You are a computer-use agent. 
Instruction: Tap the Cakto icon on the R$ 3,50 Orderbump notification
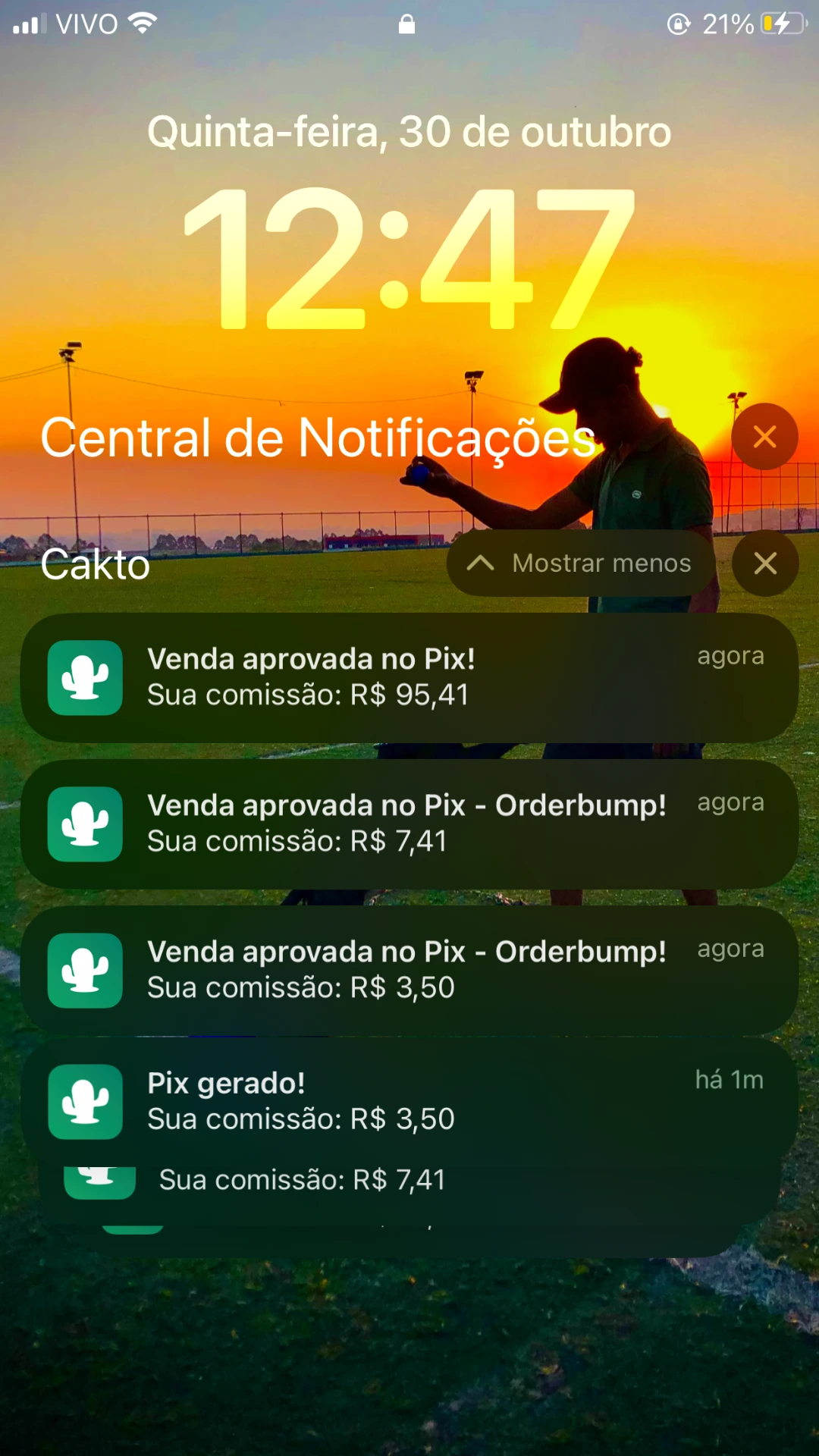85,971
